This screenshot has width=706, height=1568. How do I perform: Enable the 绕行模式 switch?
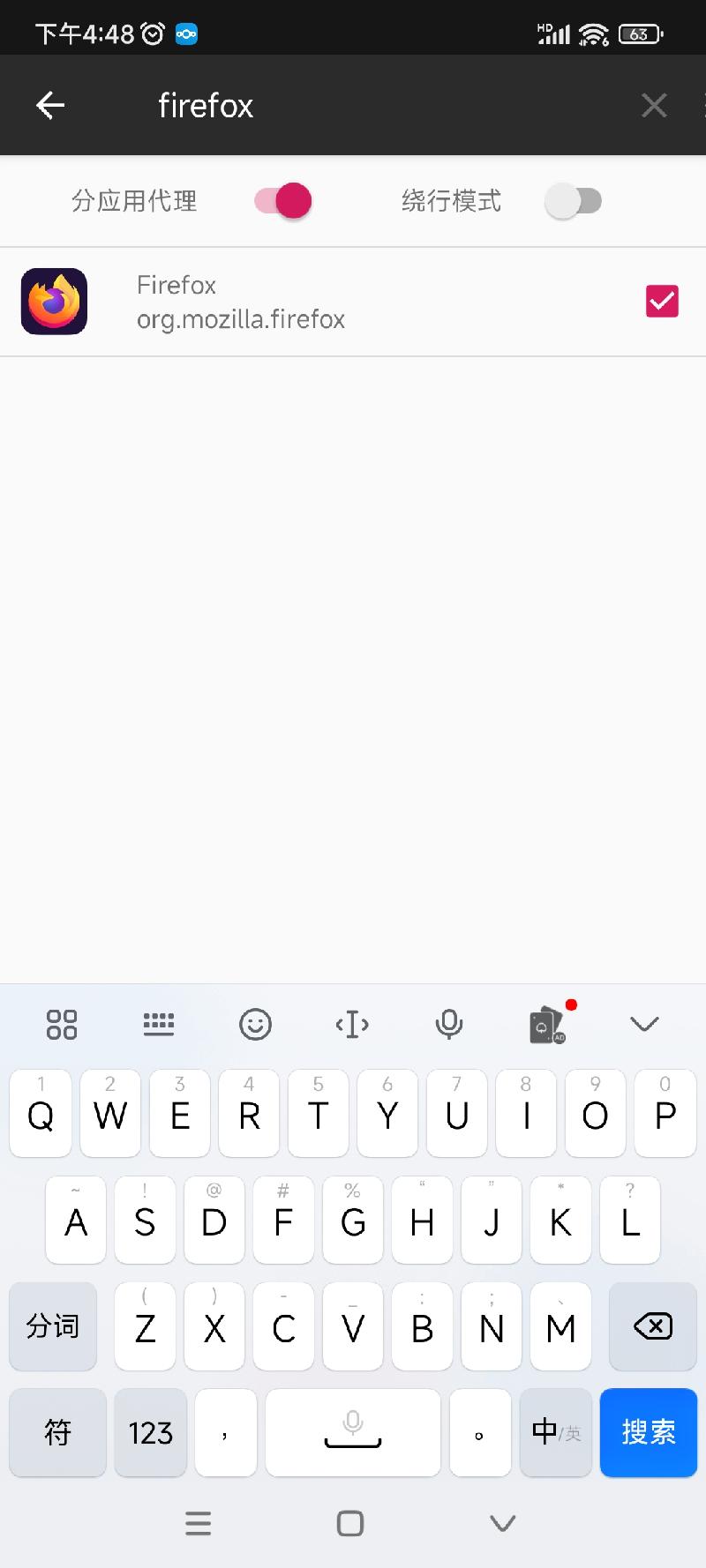pos(573,201)
